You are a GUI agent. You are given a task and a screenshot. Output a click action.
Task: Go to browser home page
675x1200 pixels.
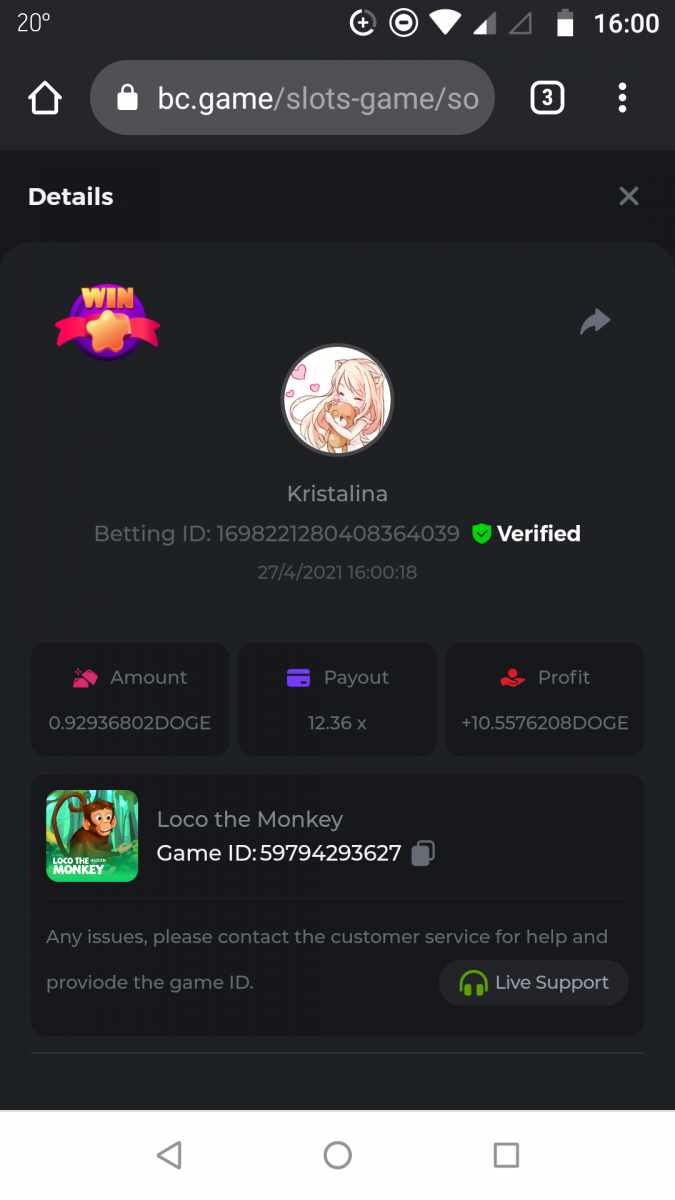coord(45,98)
